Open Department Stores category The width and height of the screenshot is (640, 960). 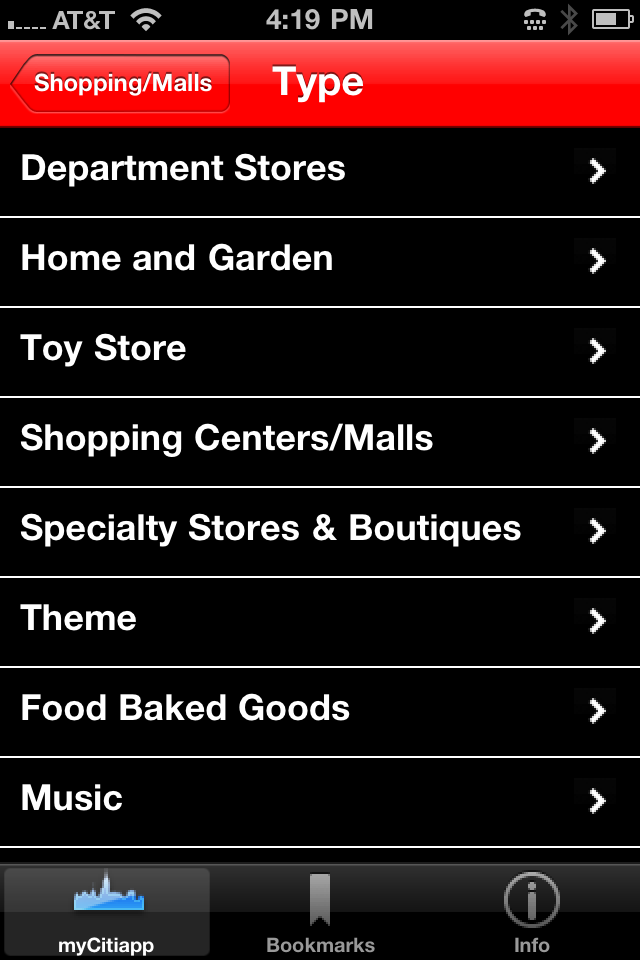320,170
